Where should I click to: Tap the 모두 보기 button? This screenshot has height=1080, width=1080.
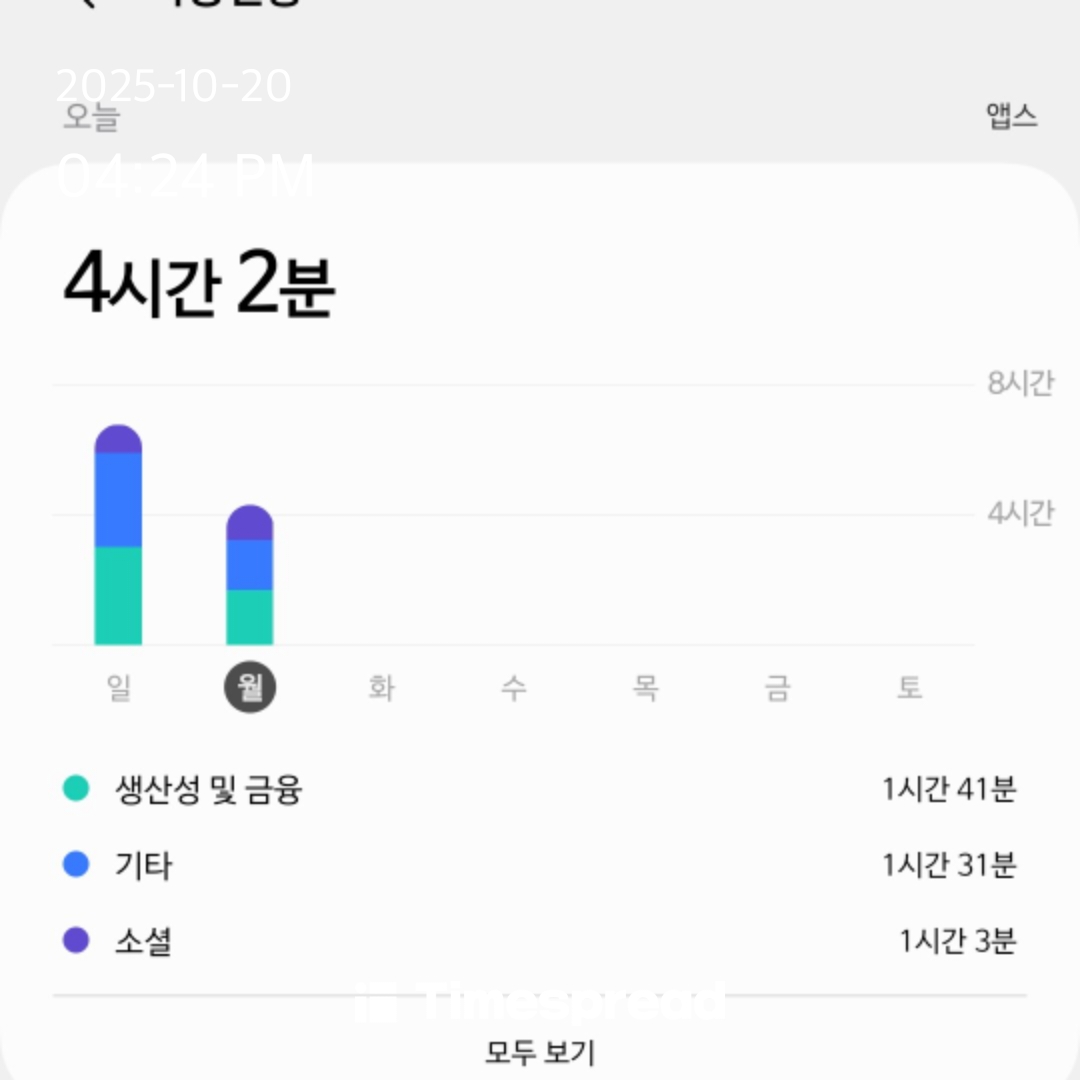click(x=540, y=1052)
